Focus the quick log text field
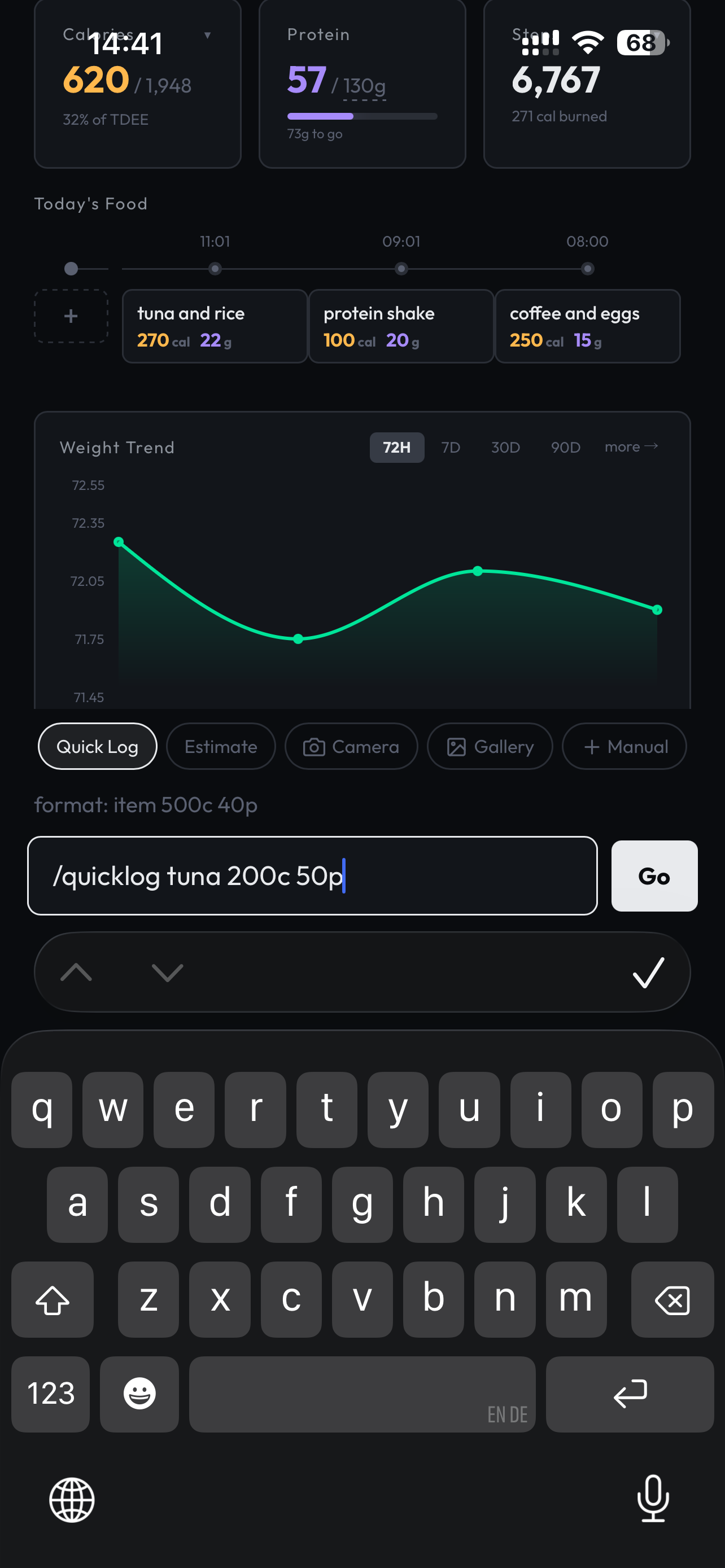Viewport: 725px width, 1568px height. tap(312, 875)
